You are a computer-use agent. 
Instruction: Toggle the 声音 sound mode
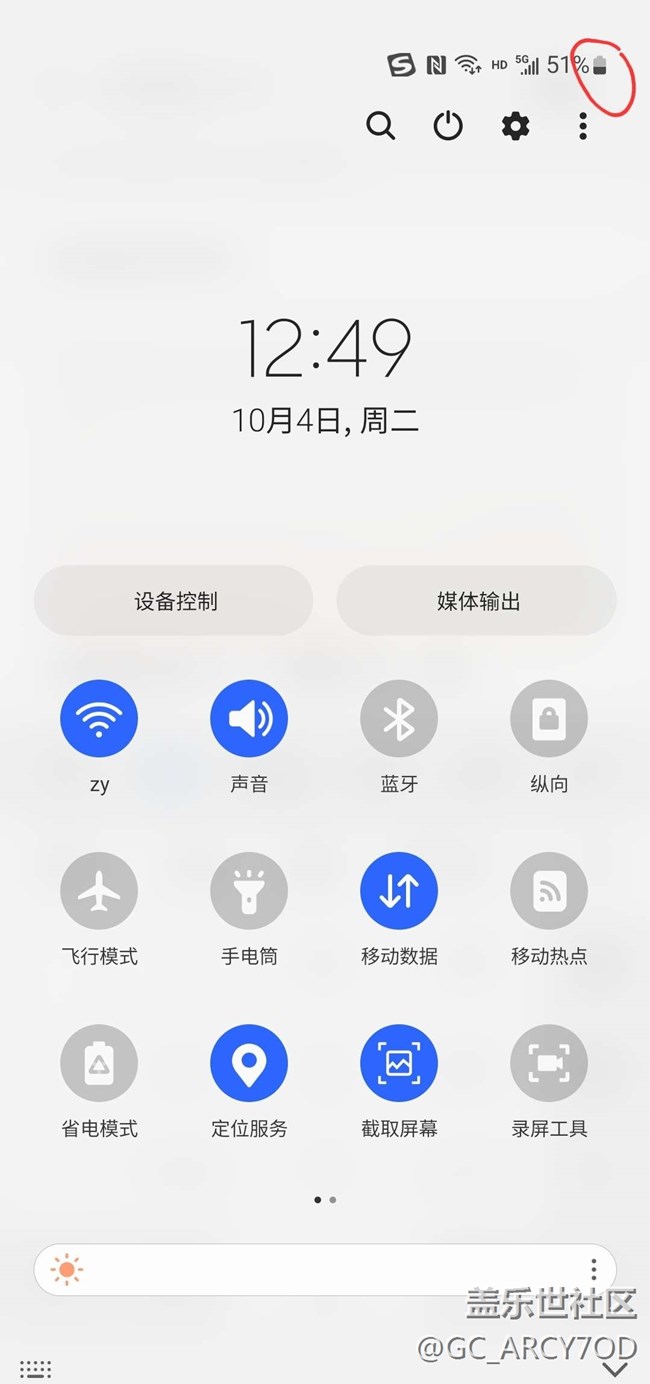pyautogui.click(x=249, y=719)
